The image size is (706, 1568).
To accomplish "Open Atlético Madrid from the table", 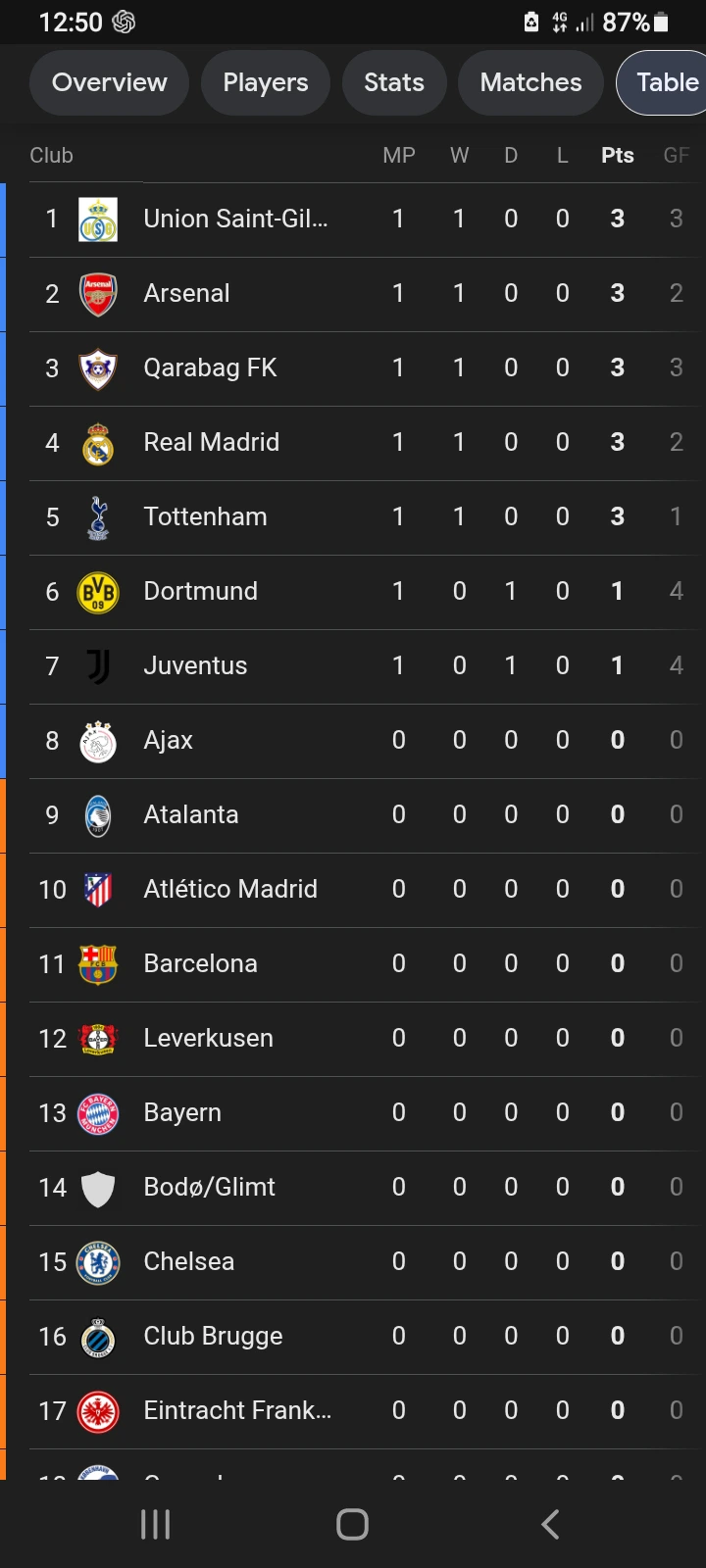I will click(x=230, y=889).
